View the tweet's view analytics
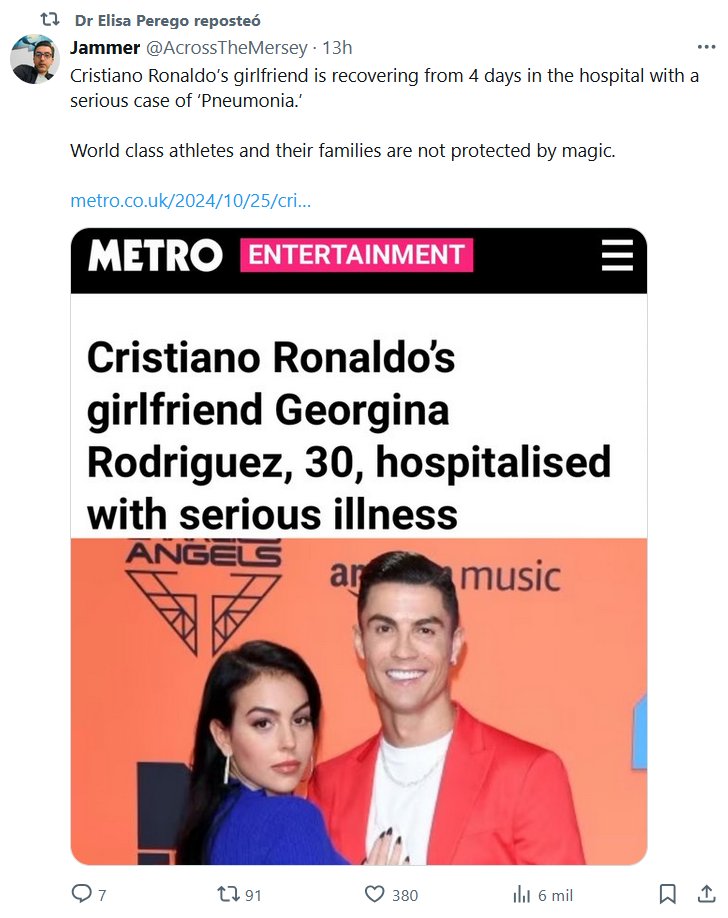 [x=522, y=894]
